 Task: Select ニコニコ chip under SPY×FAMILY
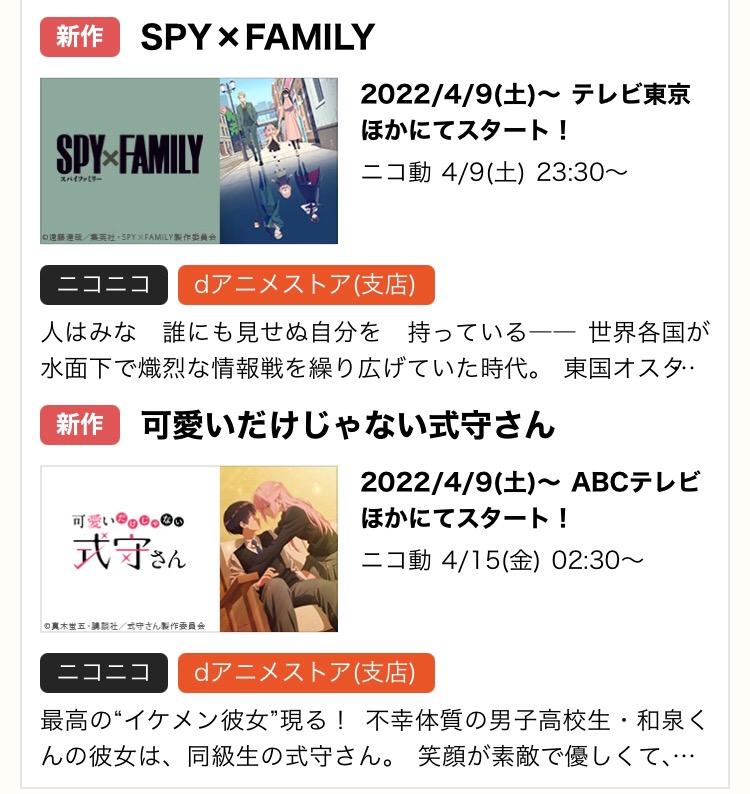(104, 285)
